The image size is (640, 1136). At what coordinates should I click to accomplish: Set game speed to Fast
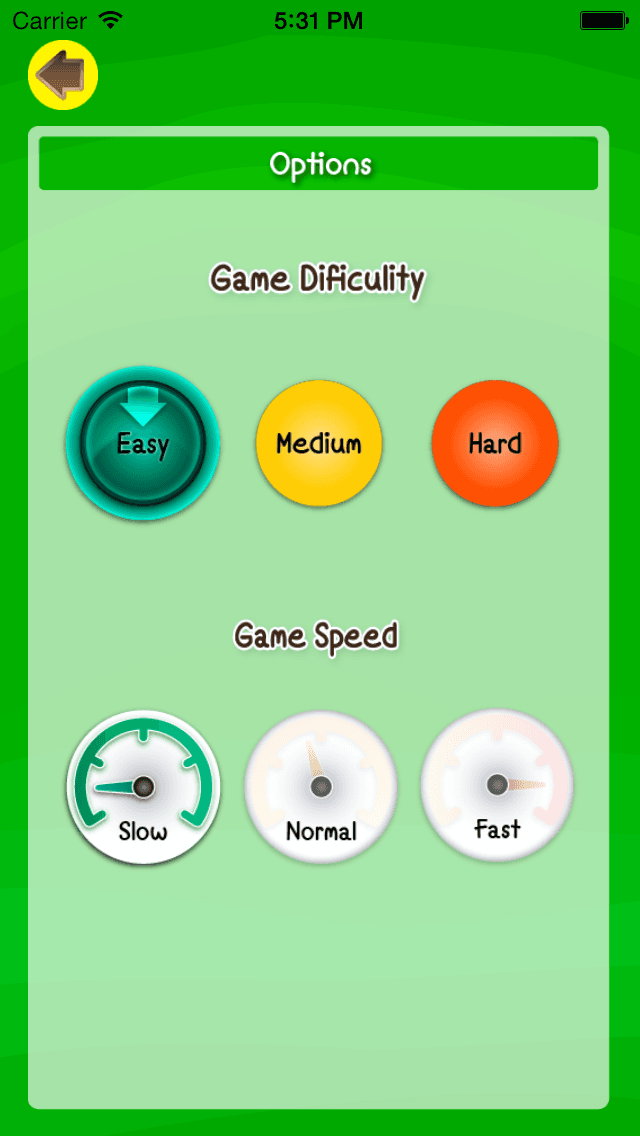pyautogui.click(x=497, y=785)
